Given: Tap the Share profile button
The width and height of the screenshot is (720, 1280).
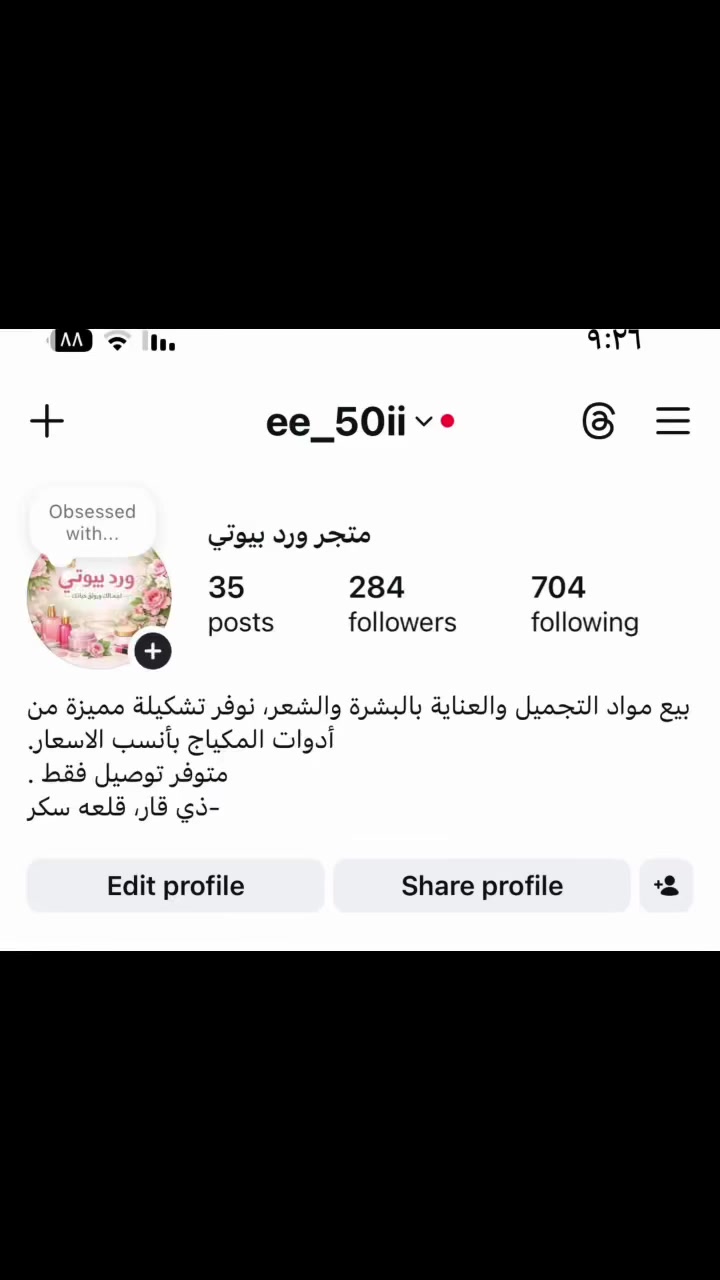Looking at the screenshot, I should 482,886.
